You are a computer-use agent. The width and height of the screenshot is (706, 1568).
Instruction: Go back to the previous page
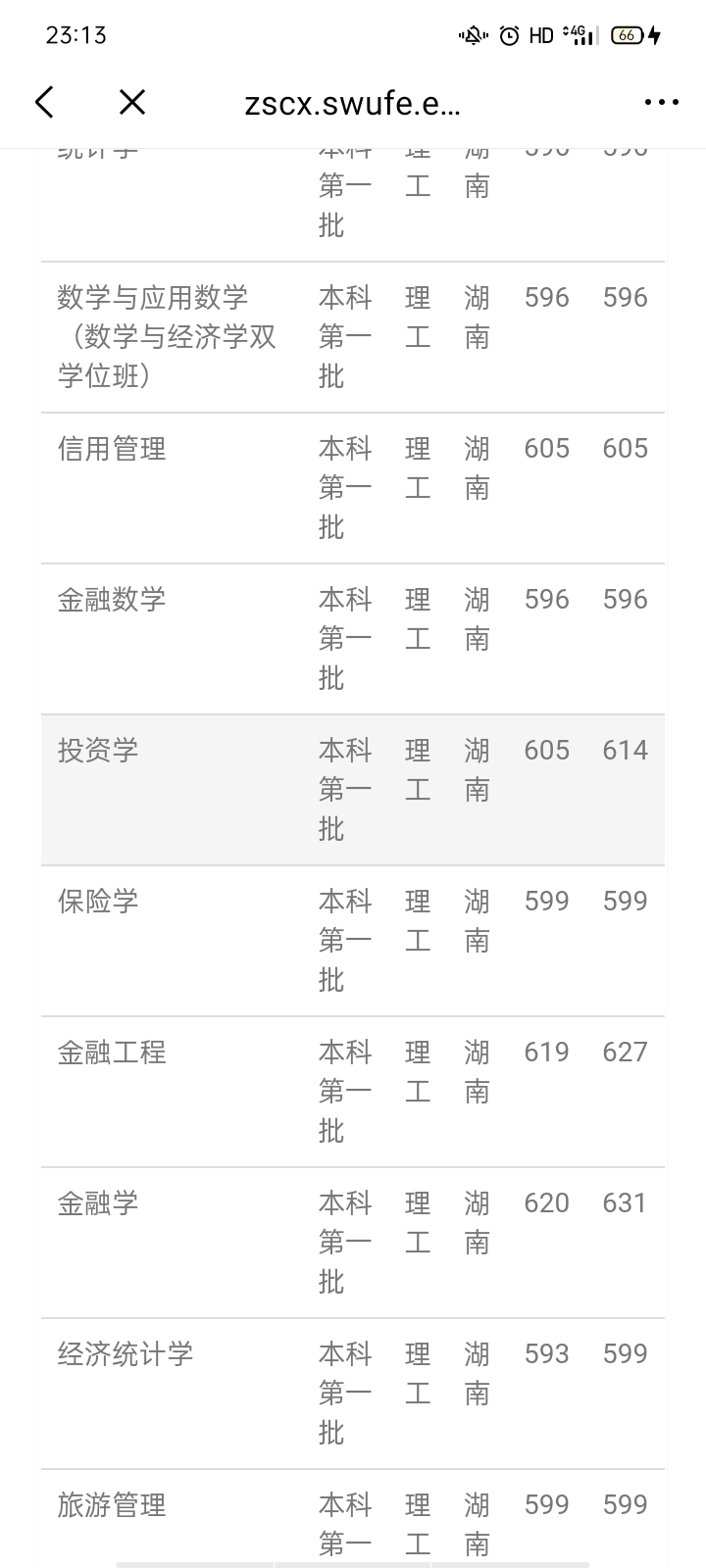point(44,102)
